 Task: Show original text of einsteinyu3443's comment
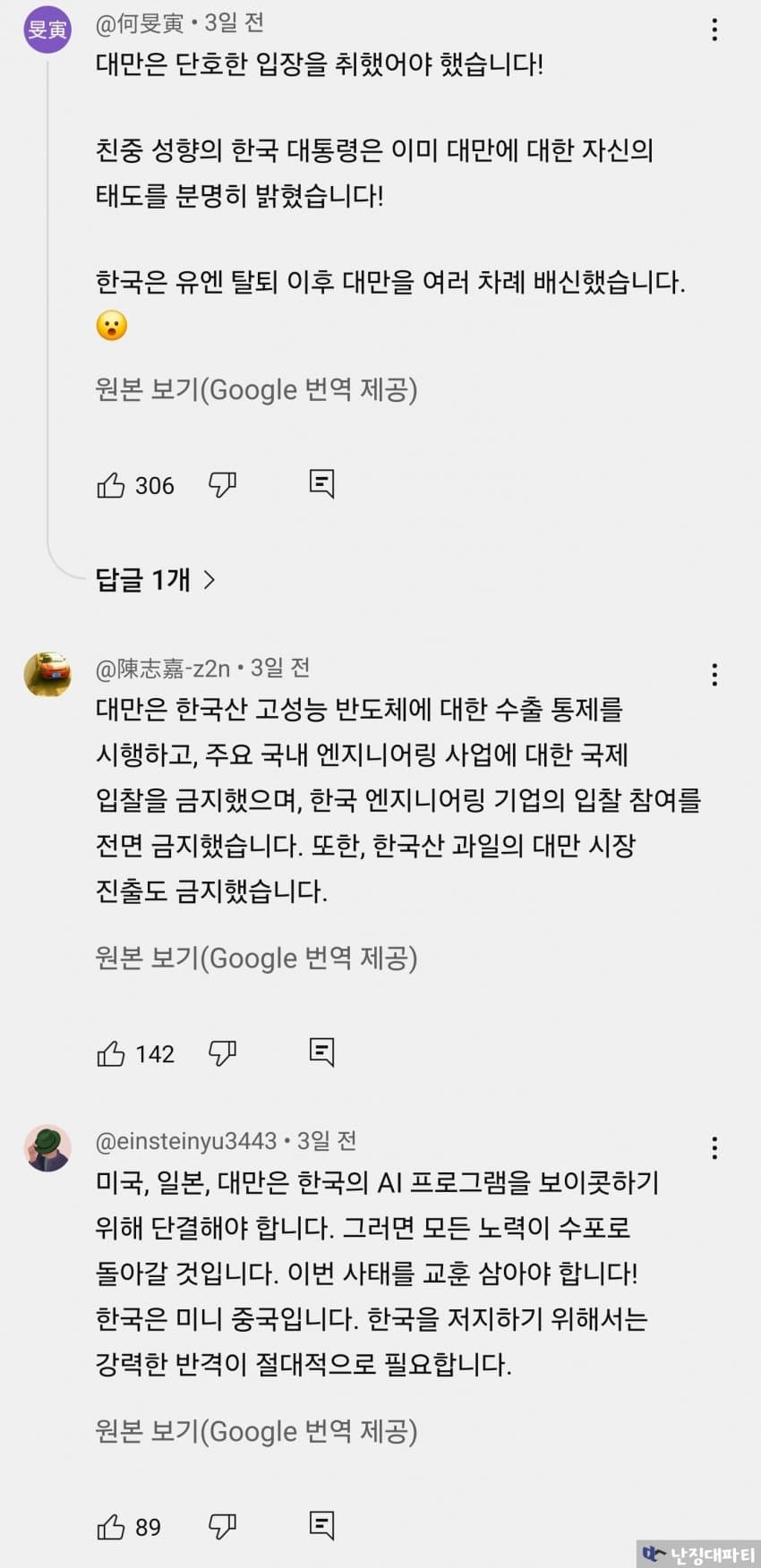[x=256, y=1432]
